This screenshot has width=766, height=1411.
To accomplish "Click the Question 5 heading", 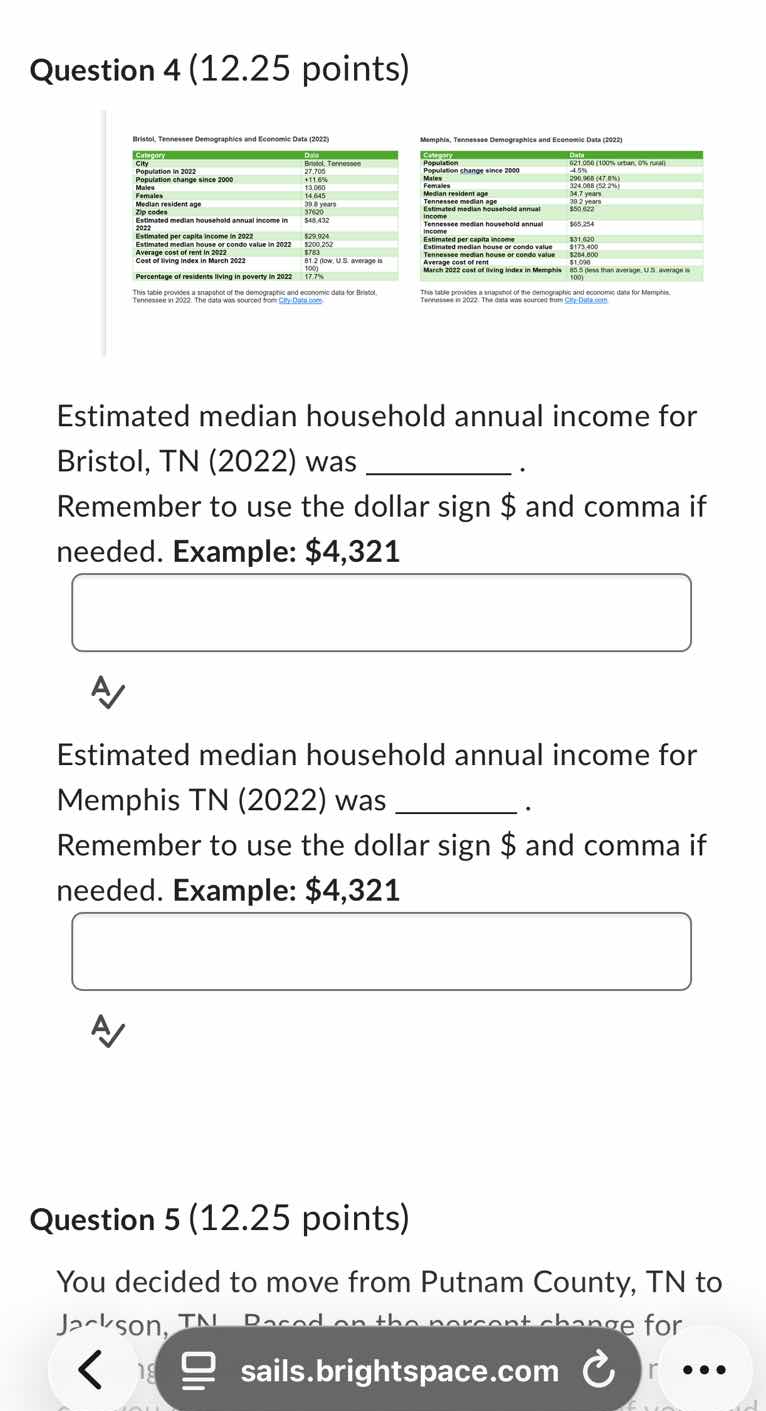I will [220, 1219].
